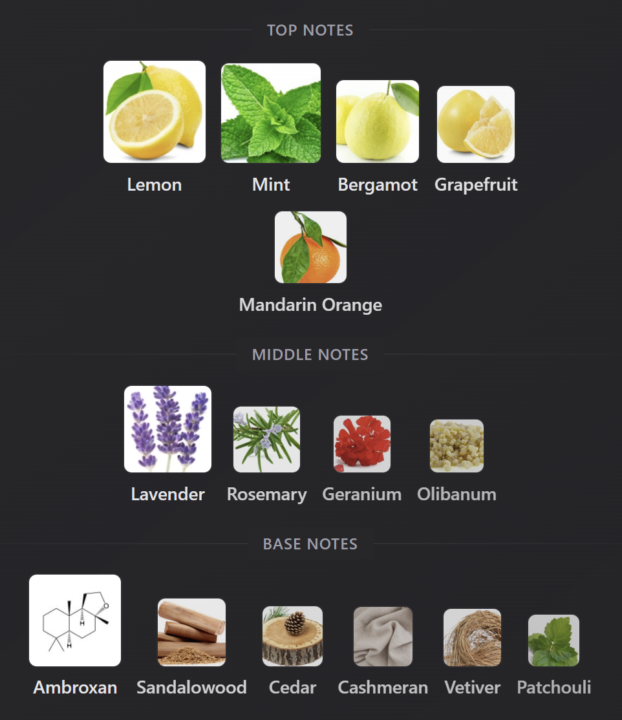Screen dimensions: 622x720
Task: Select the Geranium note tile
Action: [362, 444]
